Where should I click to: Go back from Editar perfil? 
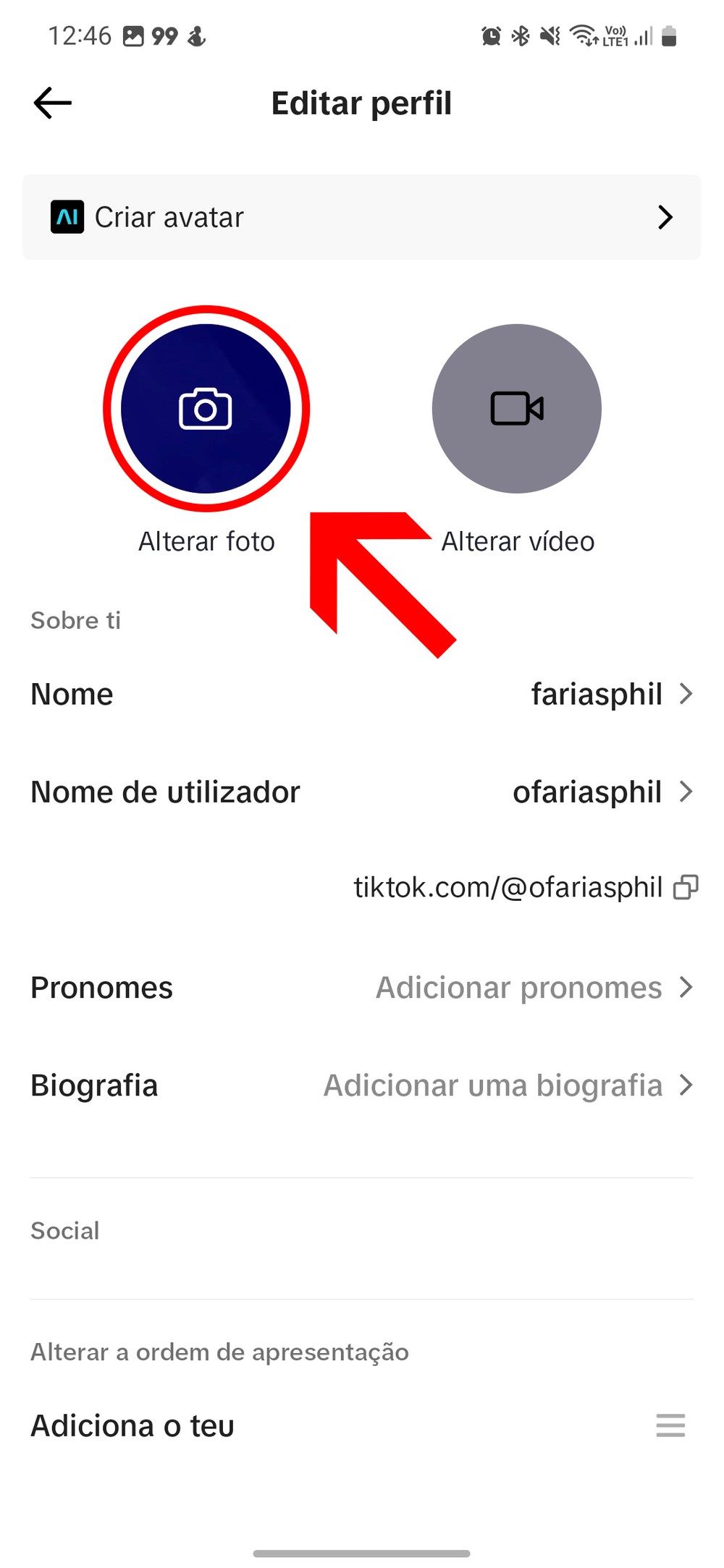pos(53,103)
